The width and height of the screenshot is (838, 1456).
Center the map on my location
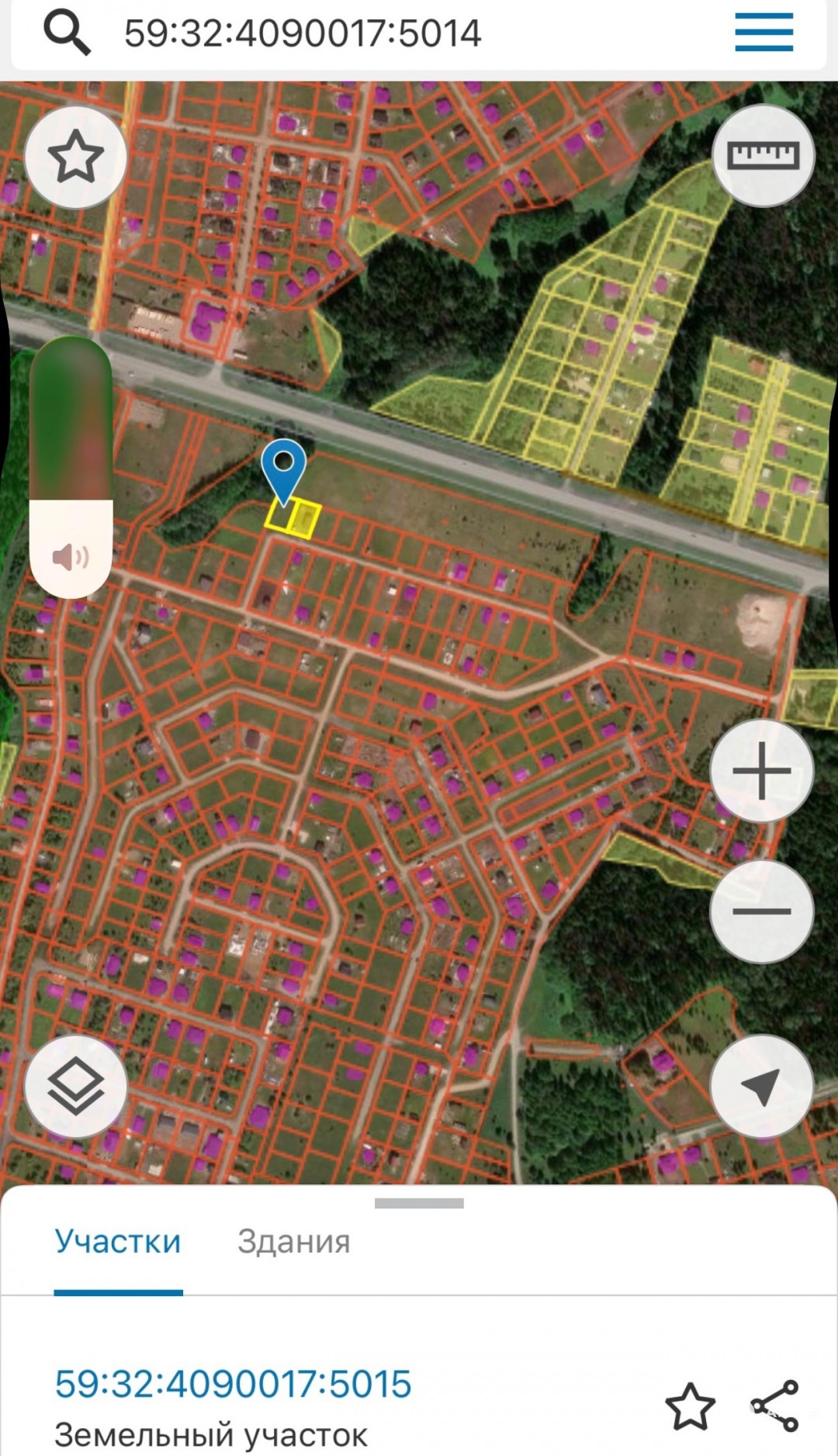(x=761, y=1086)
